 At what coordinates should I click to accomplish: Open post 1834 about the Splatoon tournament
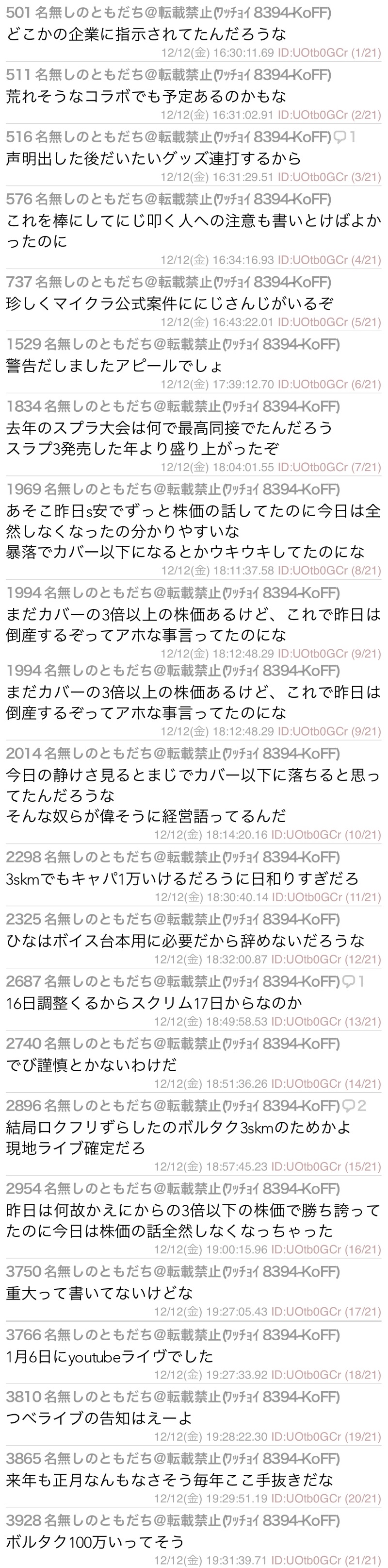[x=170, y=438]
